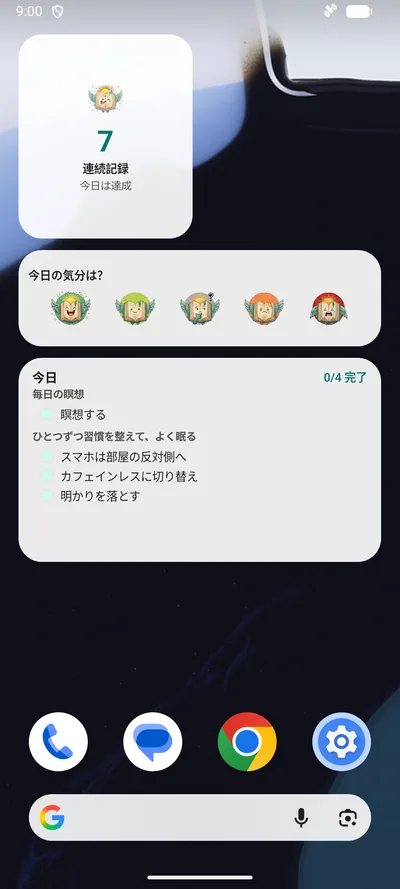Start voice search with the microphone
400x889 pixels.
[301, 818]
